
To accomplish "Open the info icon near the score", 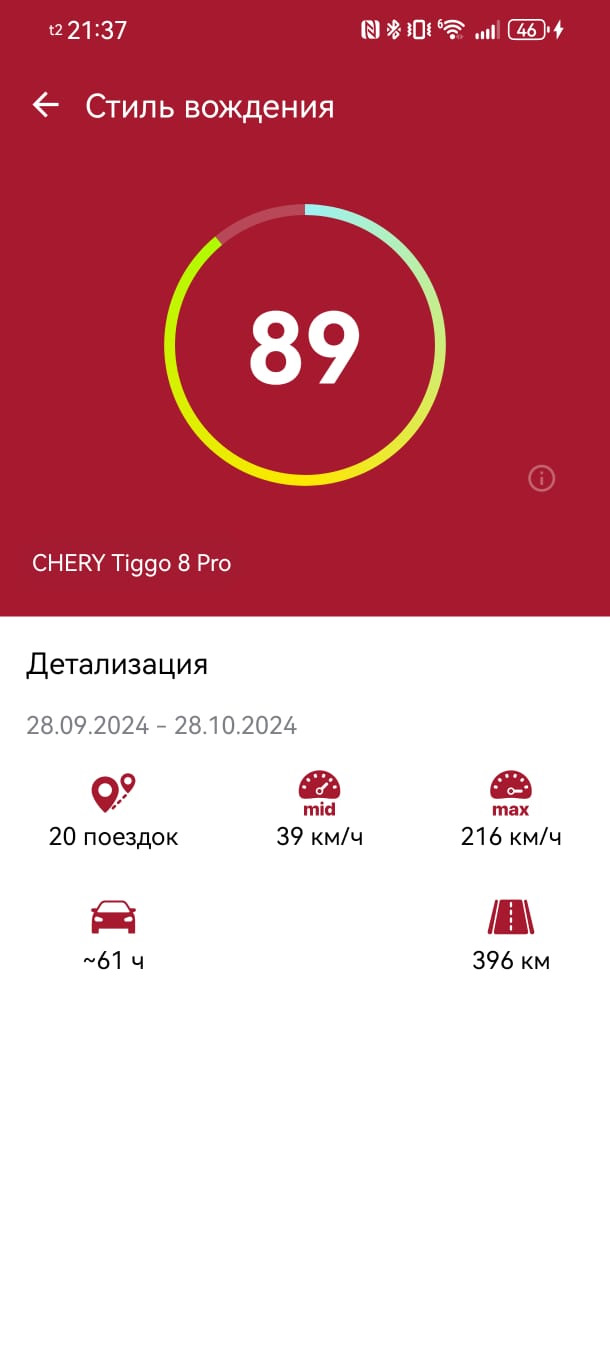I will coord(541,479).
